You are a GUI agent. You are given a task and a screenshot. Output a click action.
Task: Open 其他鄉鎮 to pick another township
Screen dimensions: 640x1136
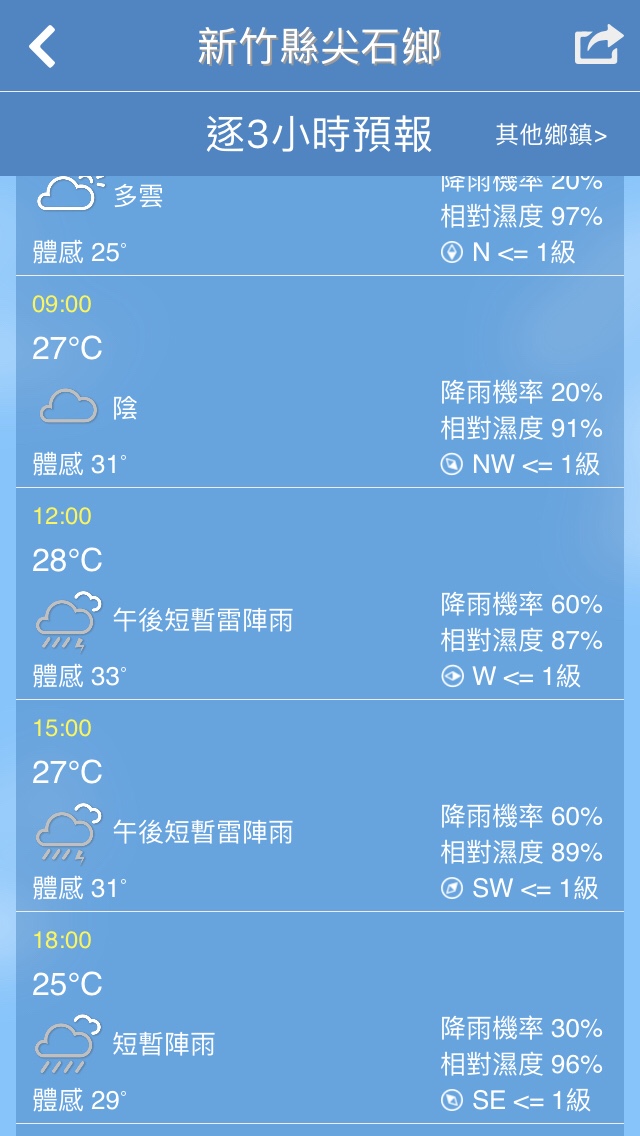(x=551, y=135)
